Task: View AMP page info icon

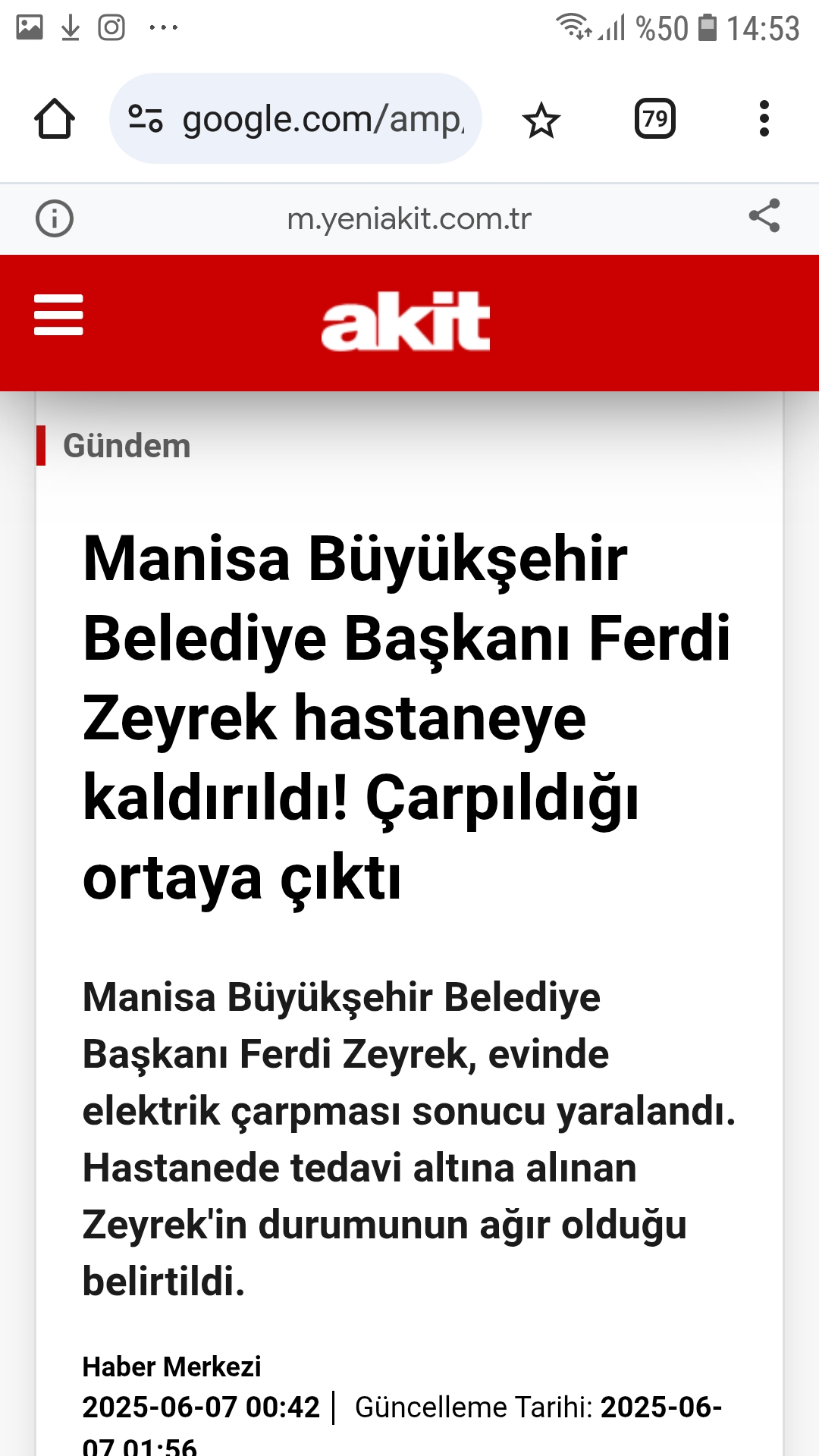Action: point(55,219)
